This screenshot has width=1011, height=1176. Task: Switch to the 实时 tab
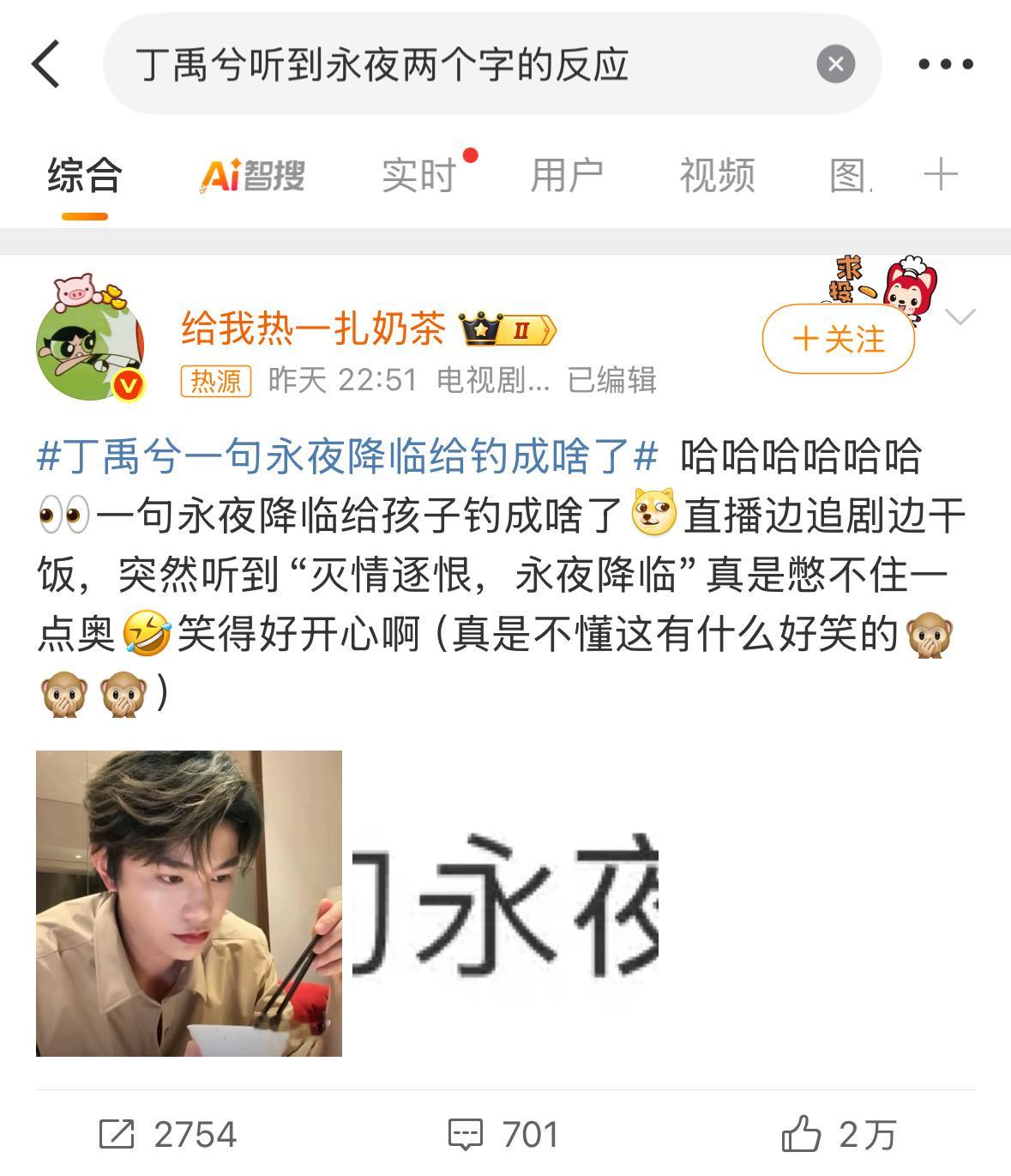point(419,176)
